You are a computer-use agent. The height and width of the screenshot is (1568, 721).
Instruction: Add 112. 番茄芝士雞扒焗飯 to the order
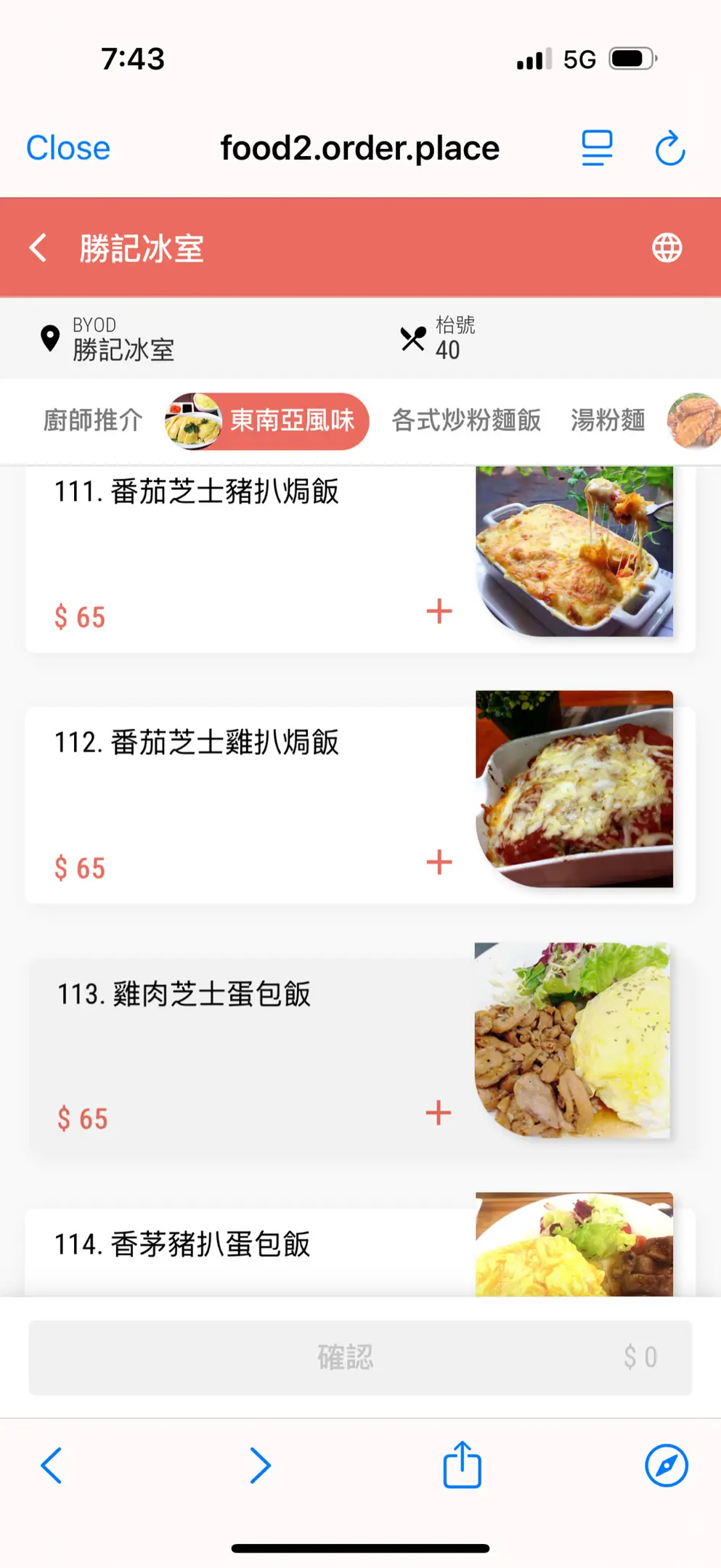pos(439,862)
